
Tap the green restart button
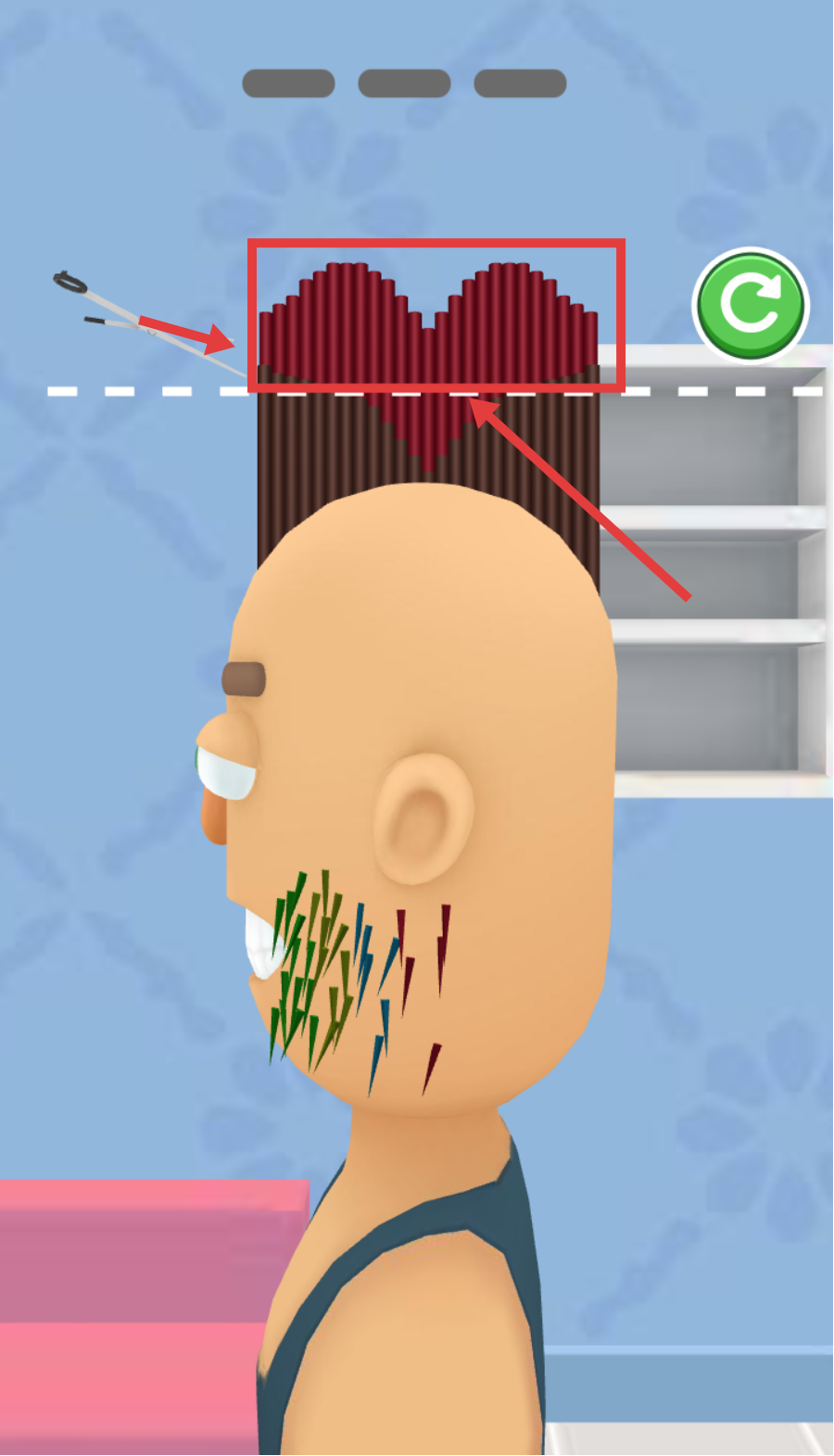point(751,304)
